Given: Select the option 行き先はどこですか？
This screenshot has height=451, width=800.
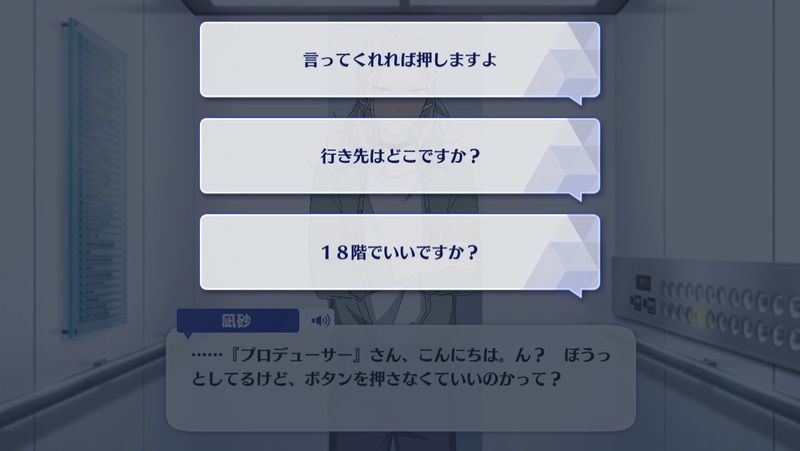Looking at the screenshot, I should [x=400, y=156].
